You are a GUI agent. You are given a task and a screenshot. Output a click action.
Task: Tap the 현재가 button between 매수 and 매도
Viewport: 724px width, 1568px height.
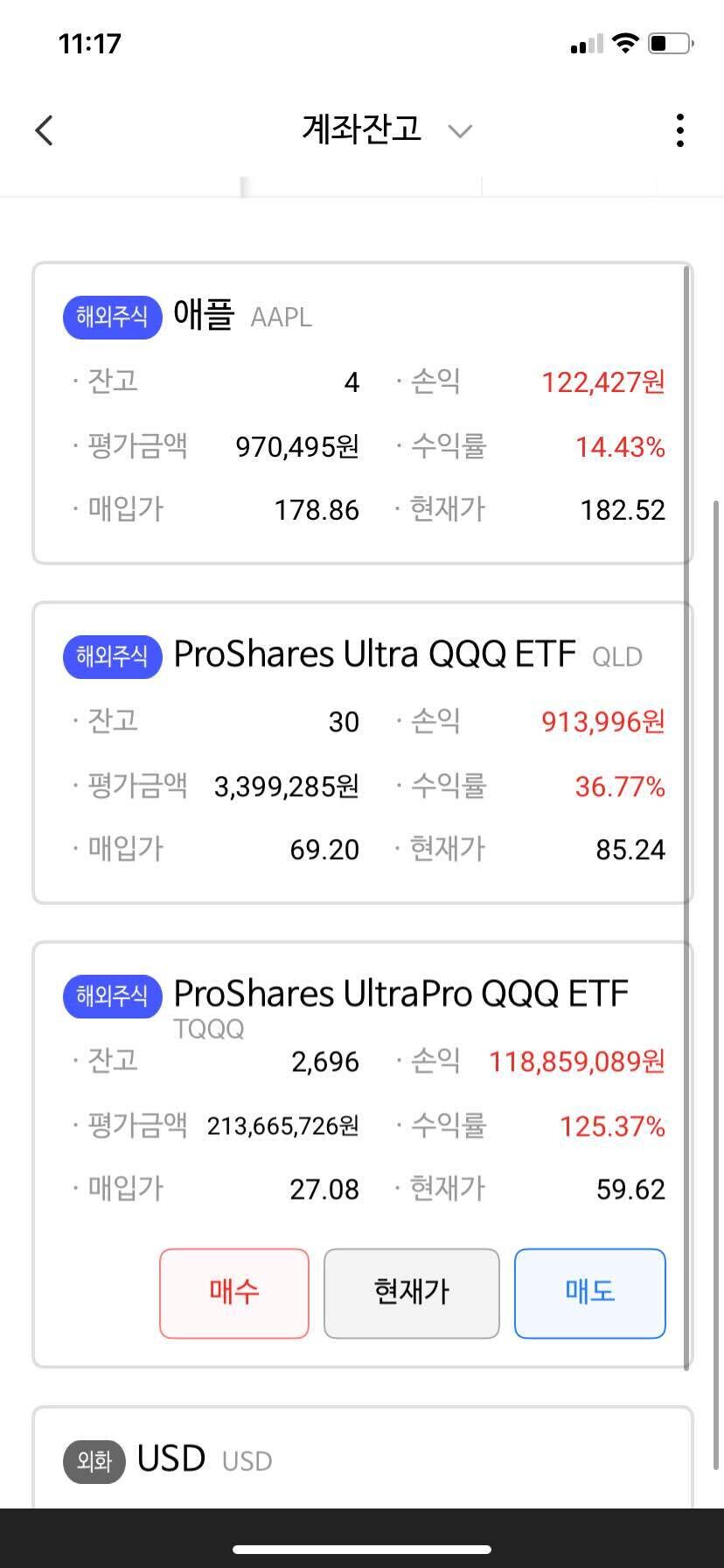point(411,1292)
